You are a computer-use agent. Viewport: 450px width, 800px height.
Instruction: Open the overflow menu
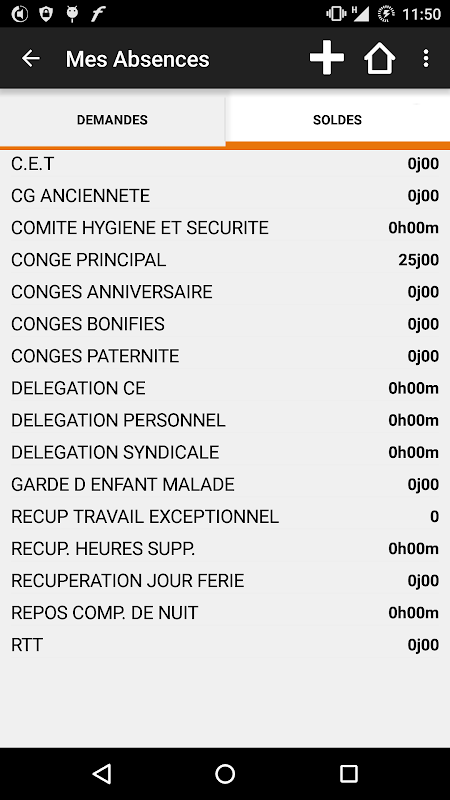[426, 59]
